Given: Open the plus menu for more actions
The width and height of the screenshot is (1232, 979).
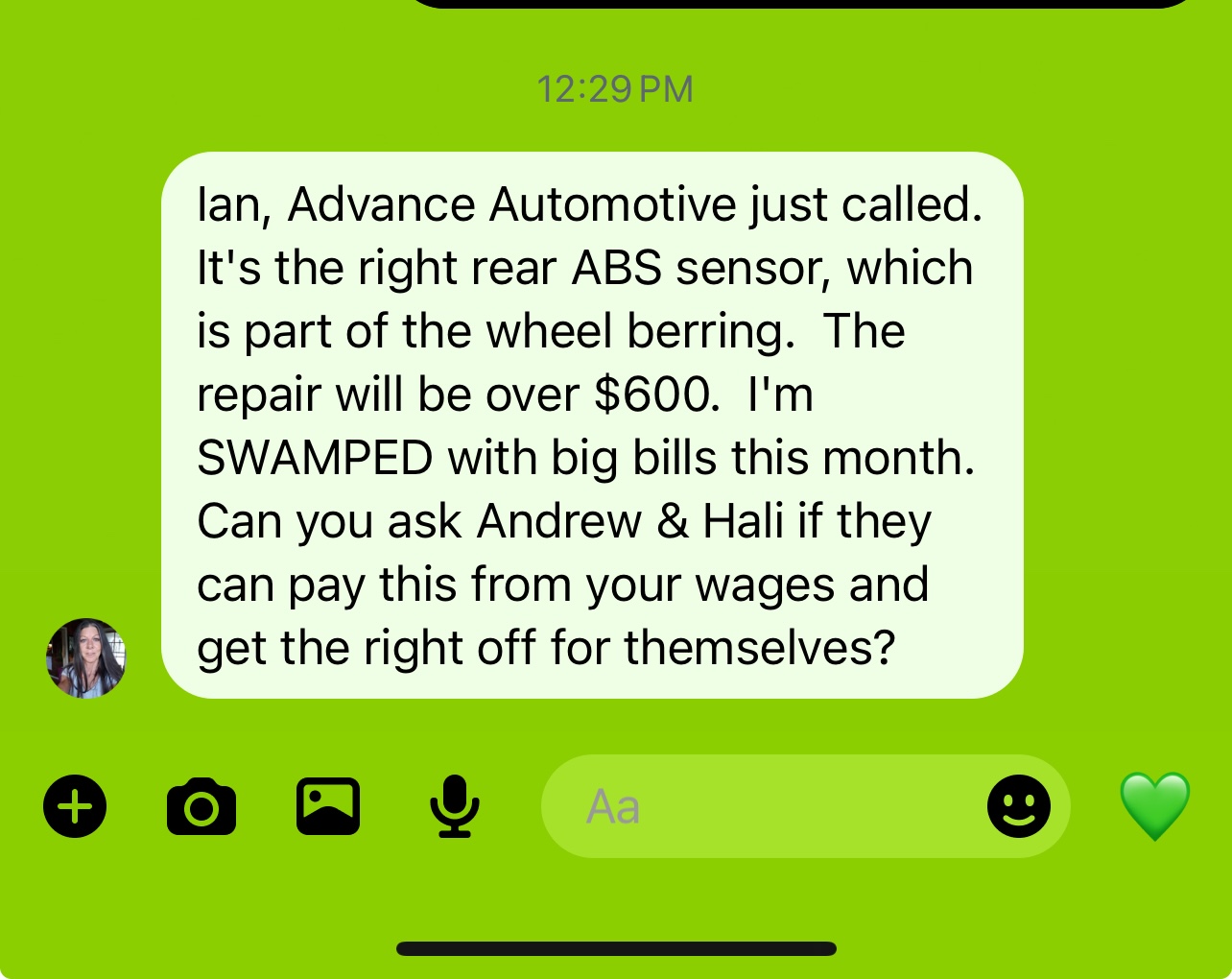Looking at the screenshot, I should [75, 806].
